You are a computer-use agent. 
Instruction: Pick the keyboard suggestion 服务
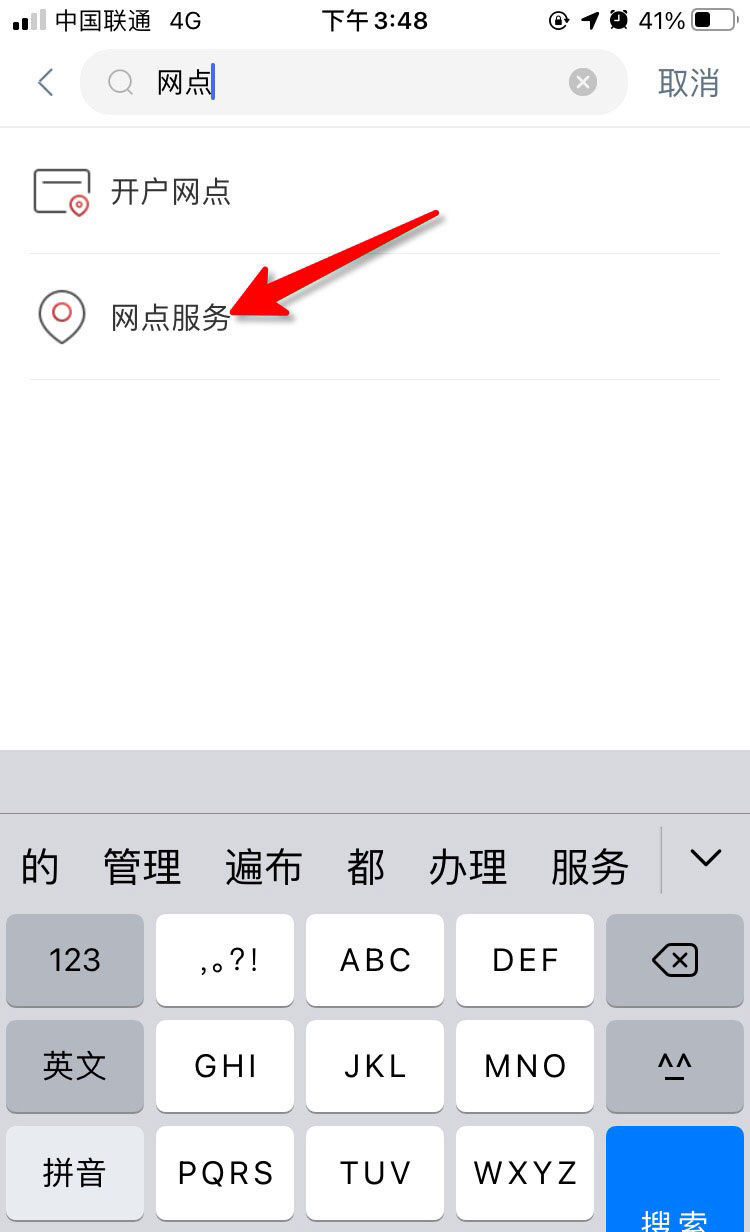590,866
